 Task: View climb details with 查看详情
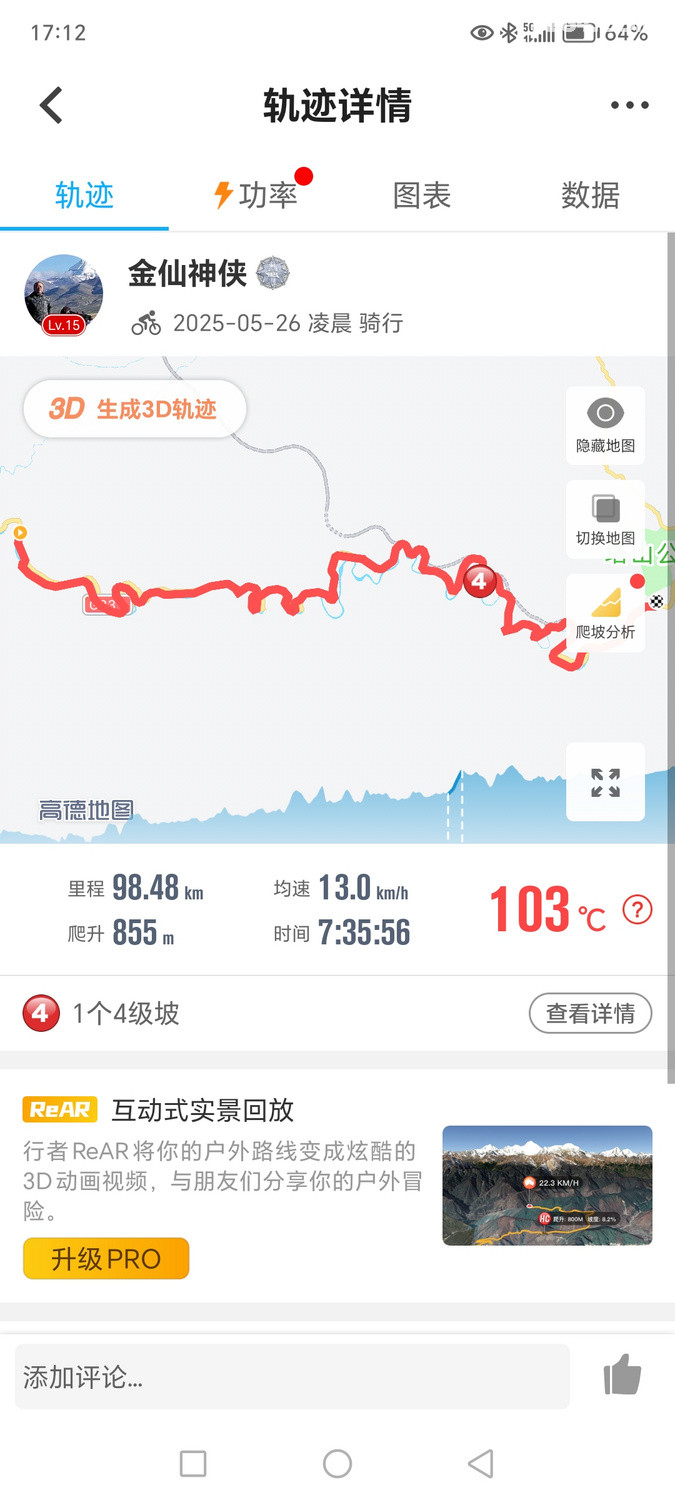tap(590, 1014)
